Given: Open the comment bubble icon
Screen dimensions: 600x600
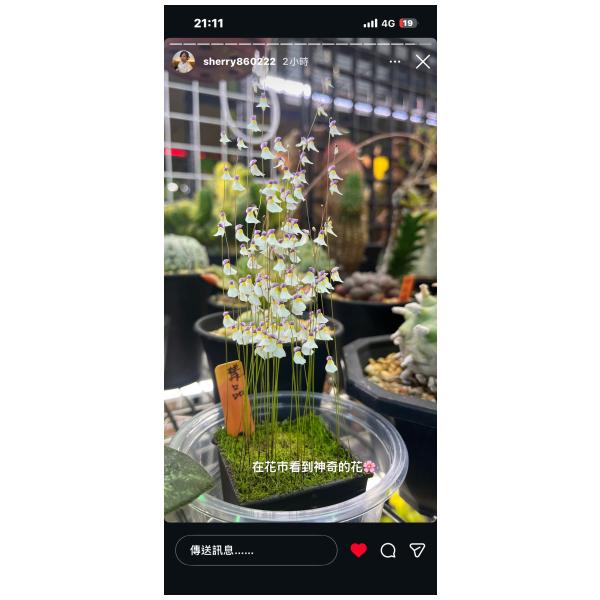Looking at the screenshot, I should pyautogui.click(x=388, y=550).
